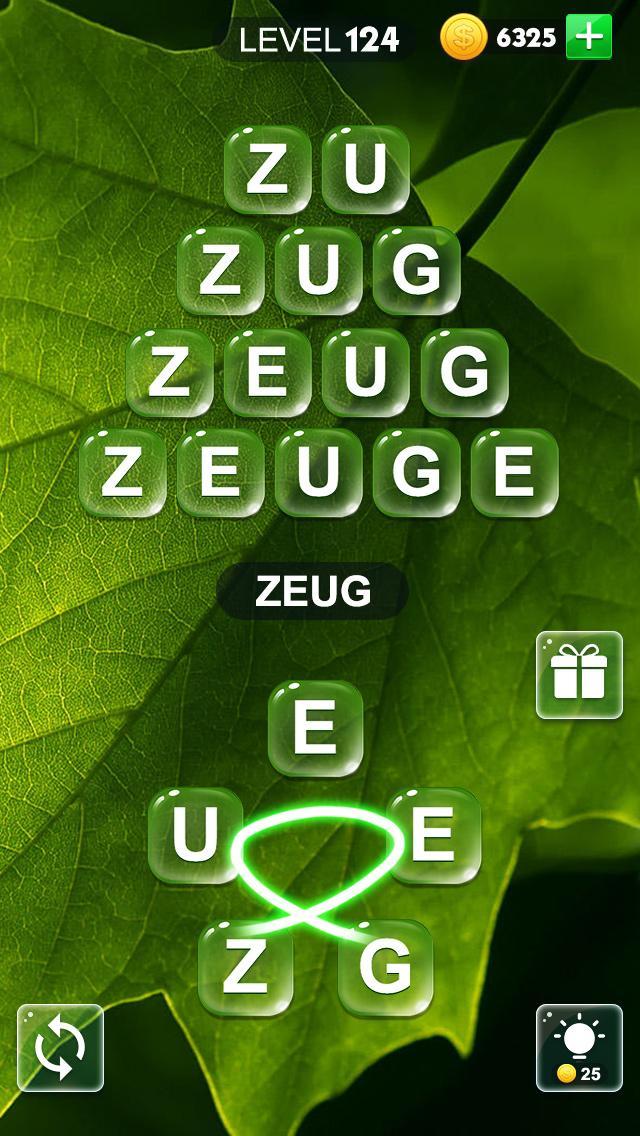The width and height of the screenshot is (640, 1136).
Task: Tap the green plus to add coins
Action: pos(588,38)
